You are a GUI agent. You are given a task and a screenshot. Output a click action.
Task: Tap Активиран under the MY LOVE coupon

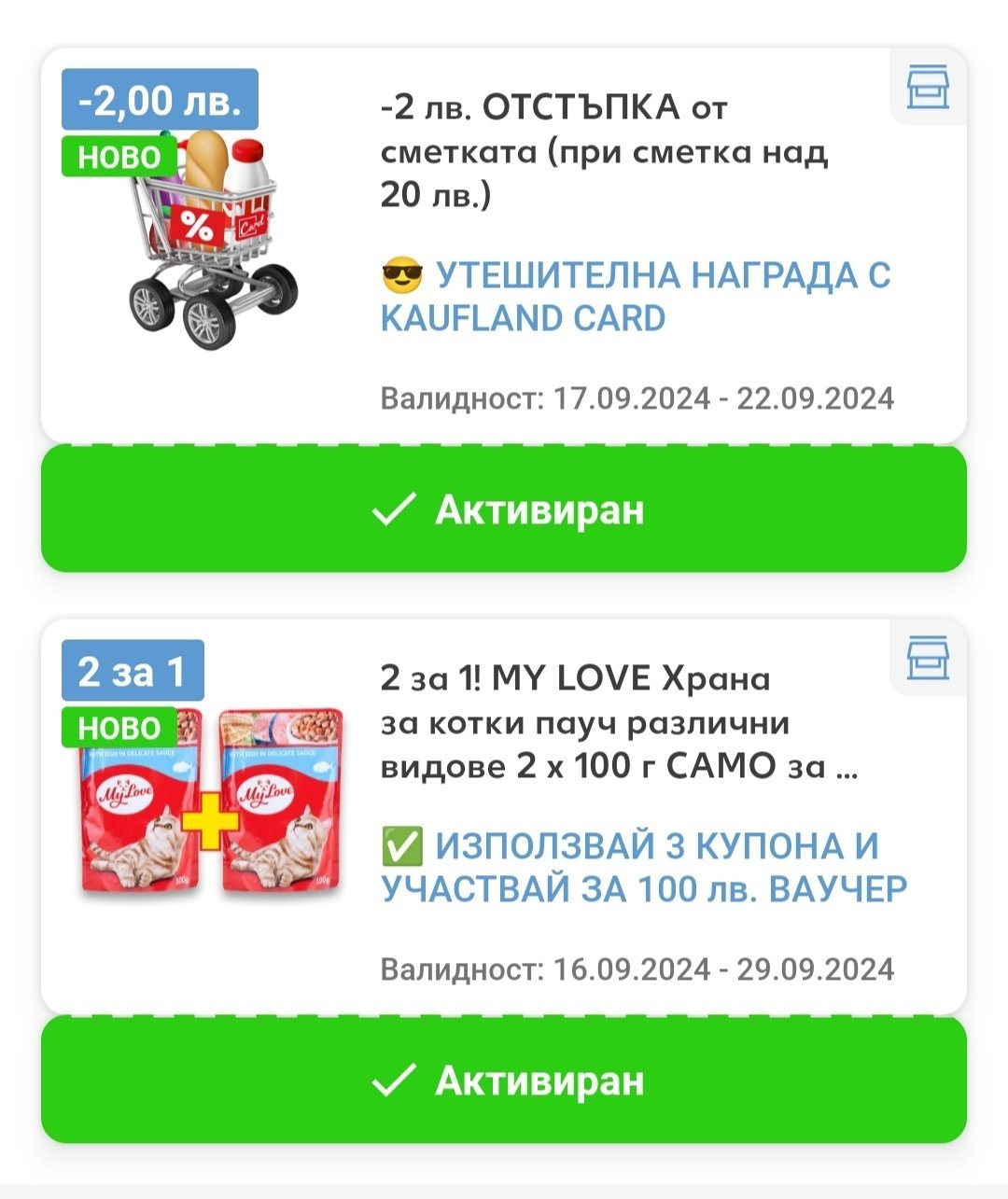[504, 1080]
